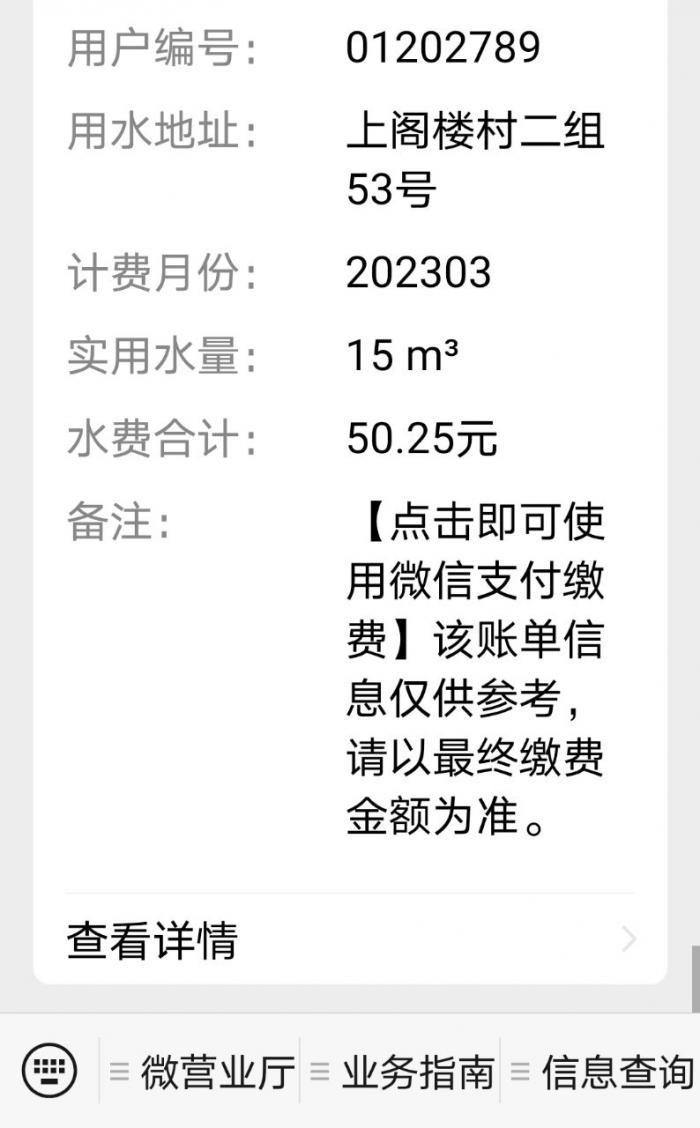This screenshot has width=700, height=1128.
Task: Open the 微营业厅 menu
Action: click(200, 1072)
